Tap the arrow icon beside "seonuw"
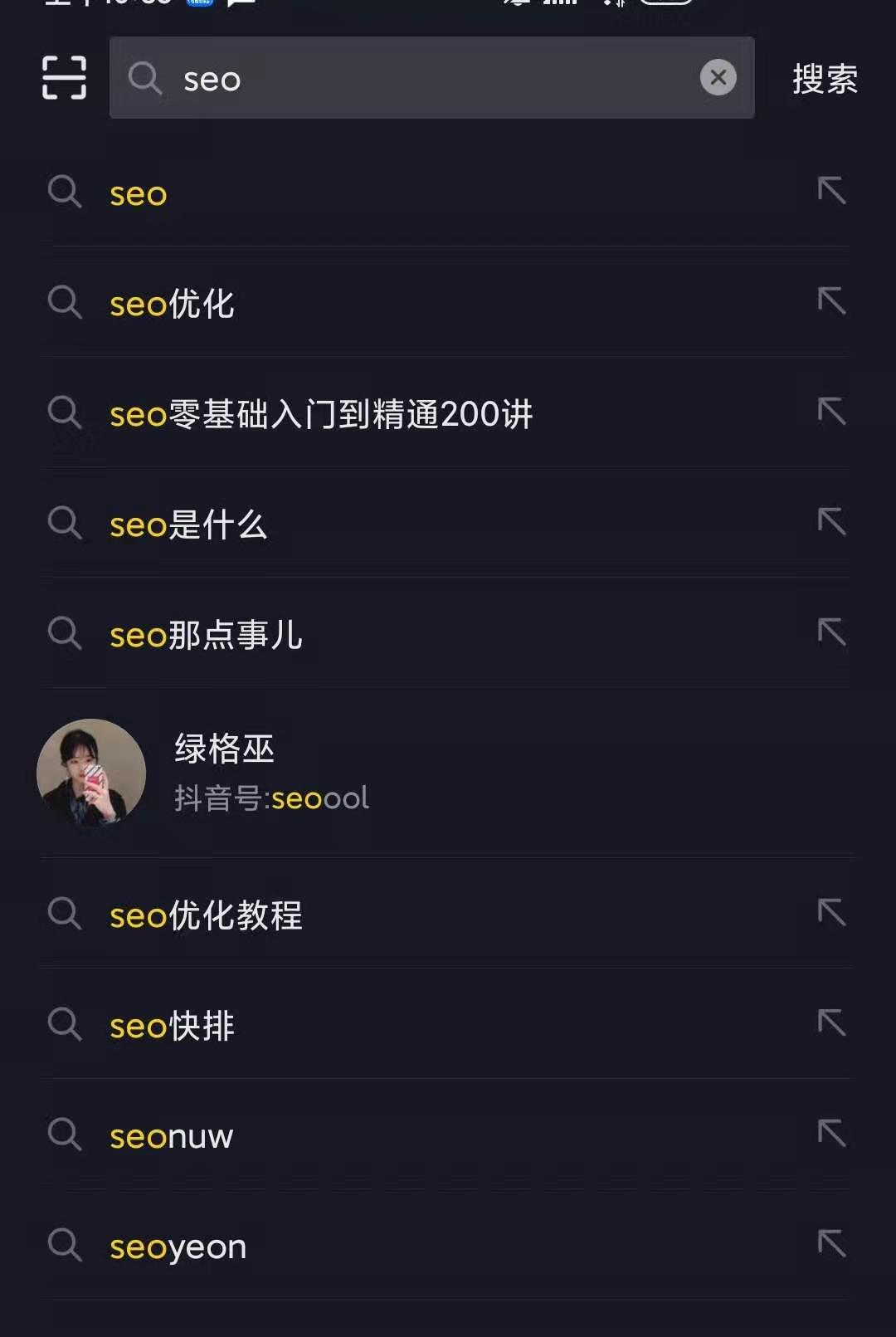This screenshot has width=896, height=1337. pyautogui.click(x=833, y=1134)
